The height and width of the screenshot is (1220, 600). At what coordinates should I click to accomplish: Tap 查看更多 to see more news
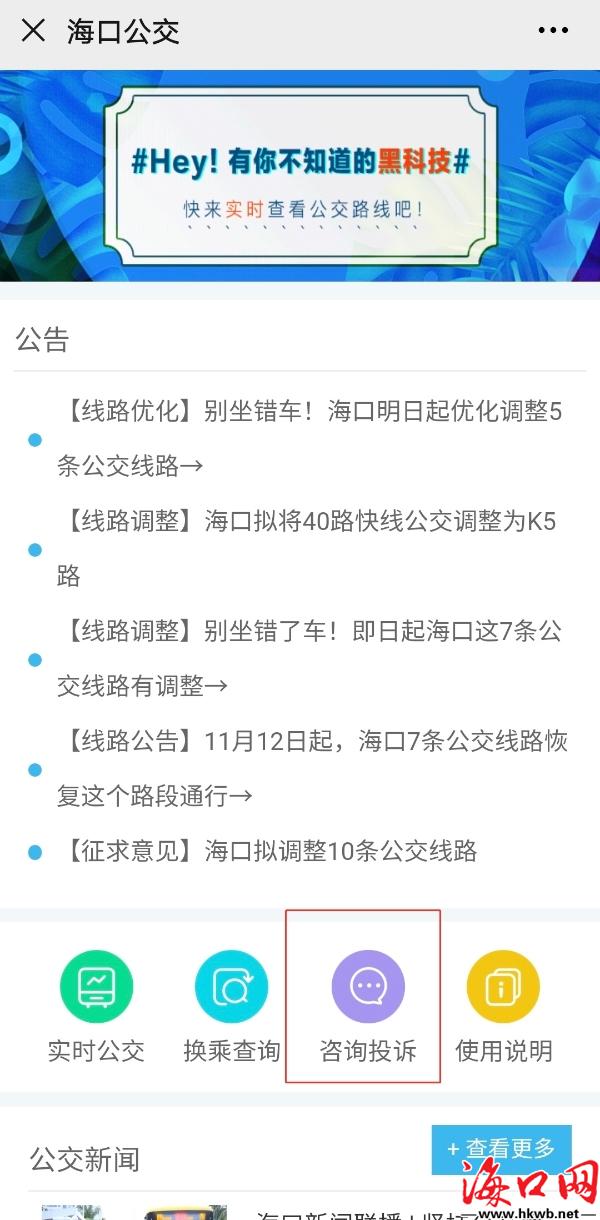[x=501, y=1149]
